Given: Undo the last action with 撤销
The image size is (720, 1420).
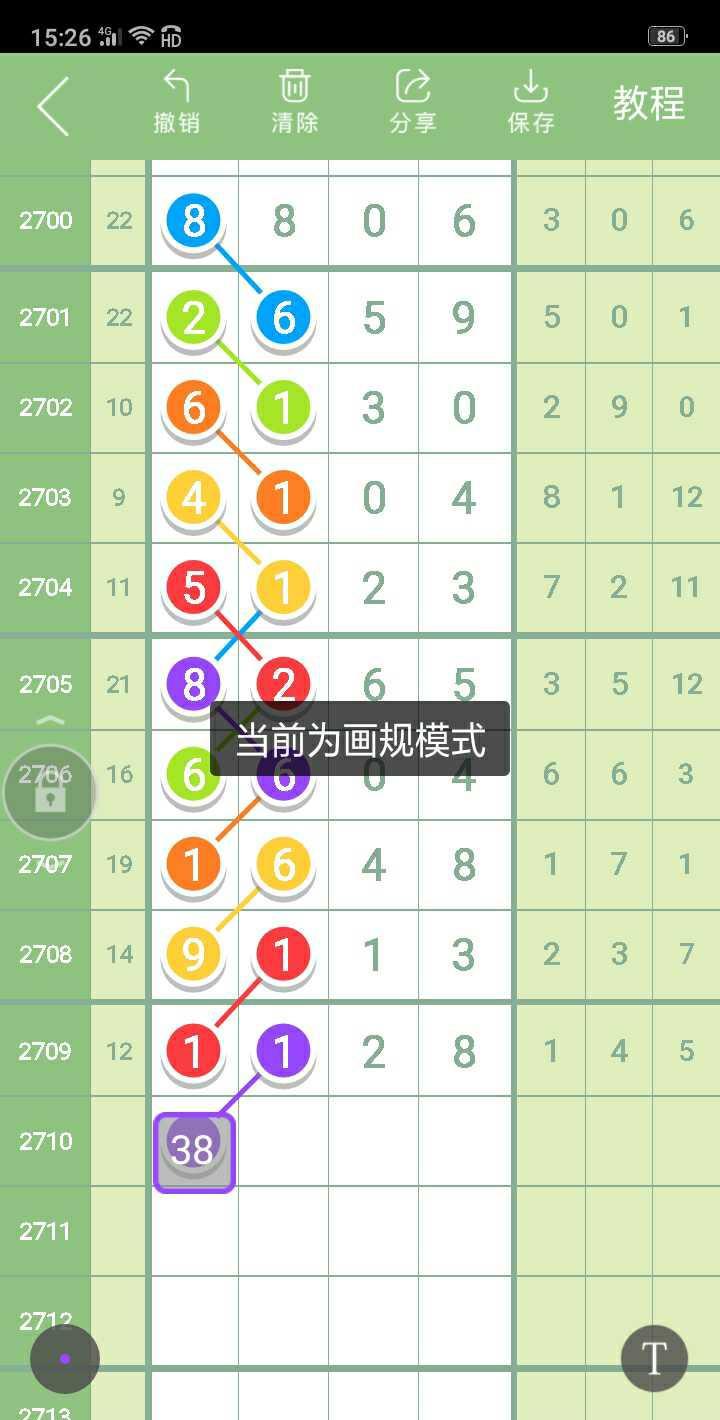Looking at the screenshot, I should pyautogui.click(x=176, y=102).
